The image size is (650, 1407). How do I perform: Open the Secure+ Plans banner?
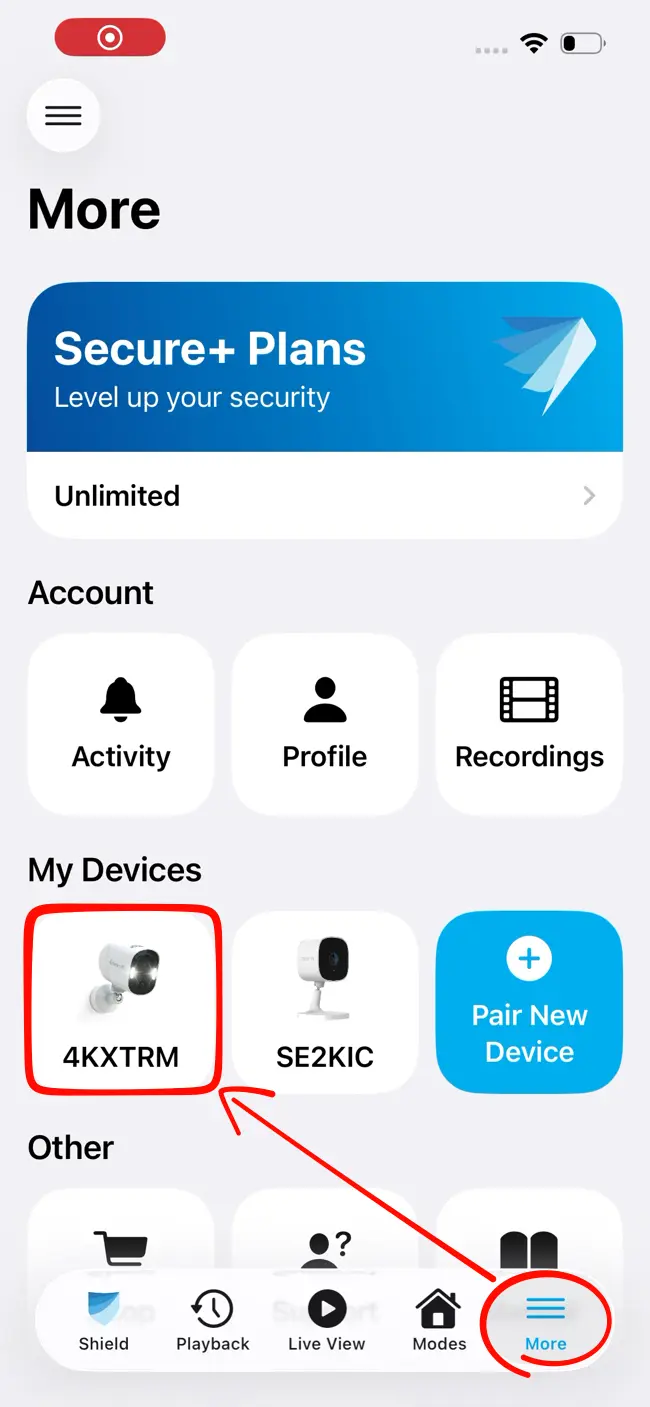pyautogui.click(x=325, y=366)
